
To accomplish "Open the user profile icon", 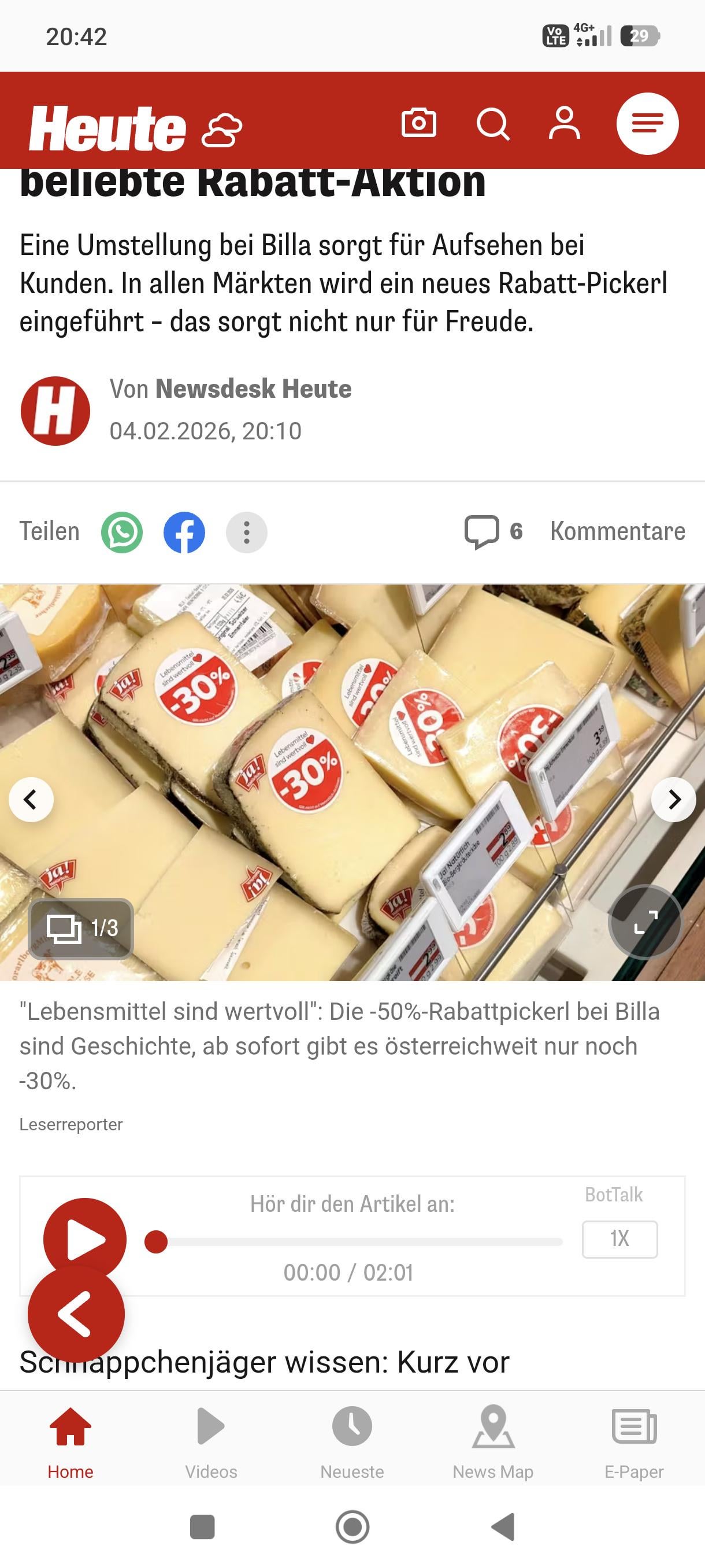I will pyautogui.click(x=565, y=123).
